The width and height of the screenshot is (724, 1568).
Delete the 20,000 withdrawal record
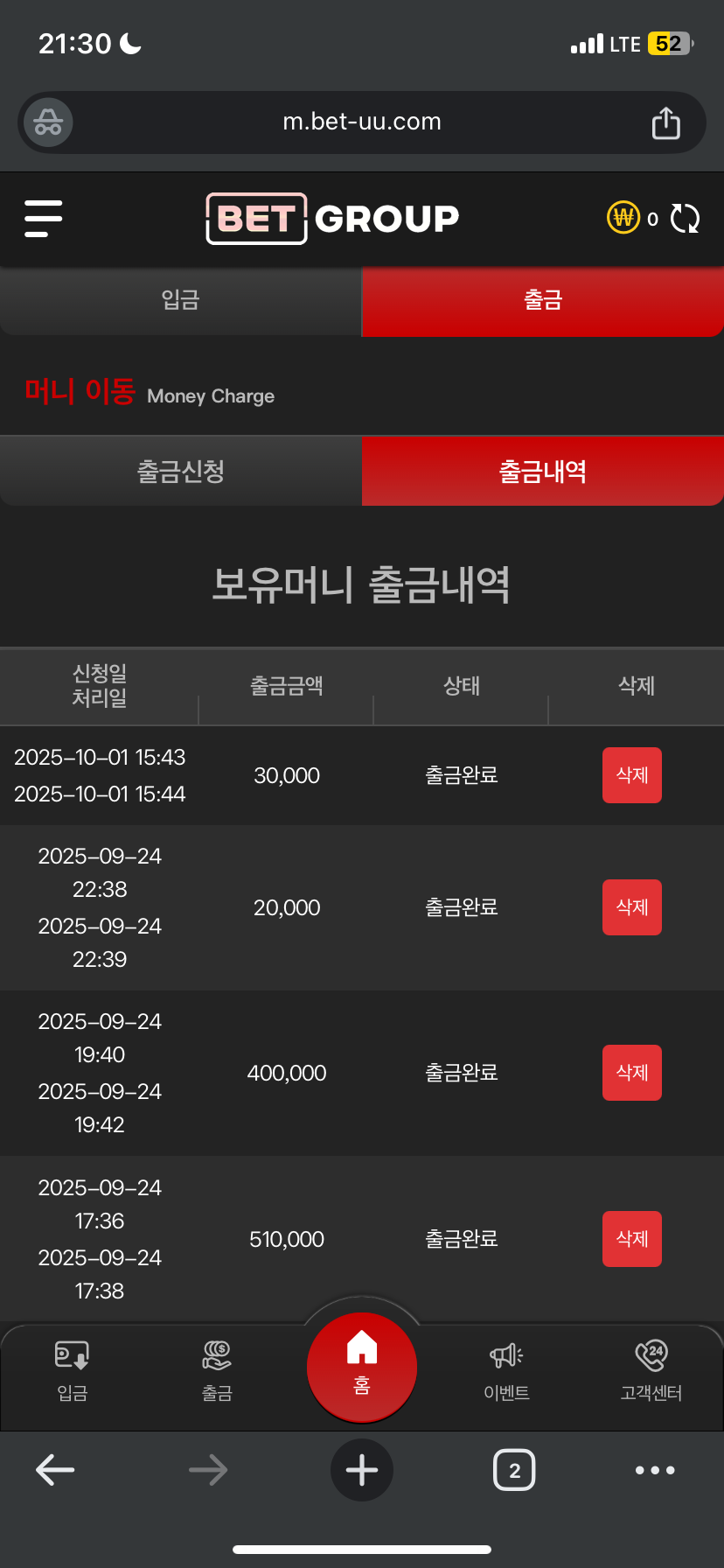click(x=631, y=907)
